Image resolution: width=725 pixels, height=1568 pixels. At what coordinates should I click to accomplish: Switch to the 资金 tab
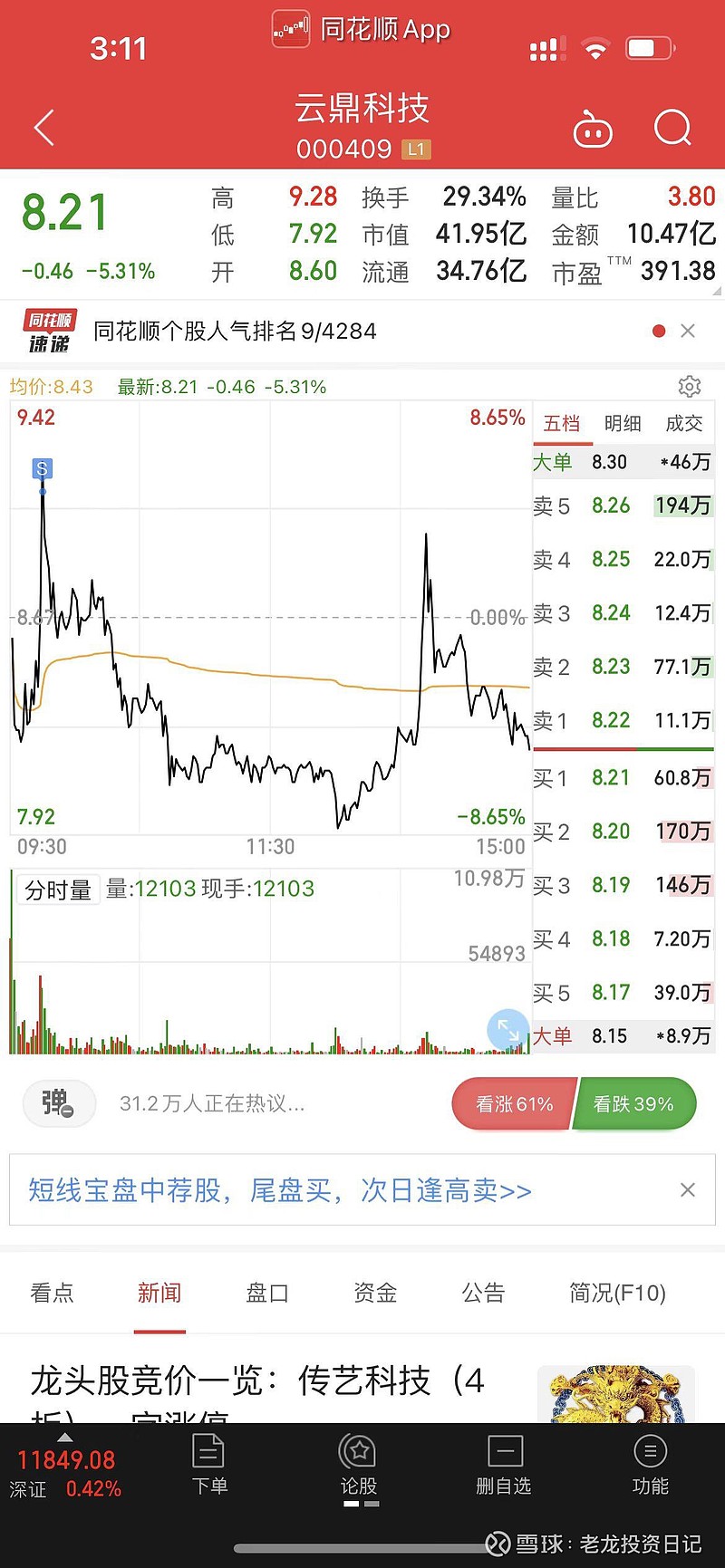coord(375,1293)
